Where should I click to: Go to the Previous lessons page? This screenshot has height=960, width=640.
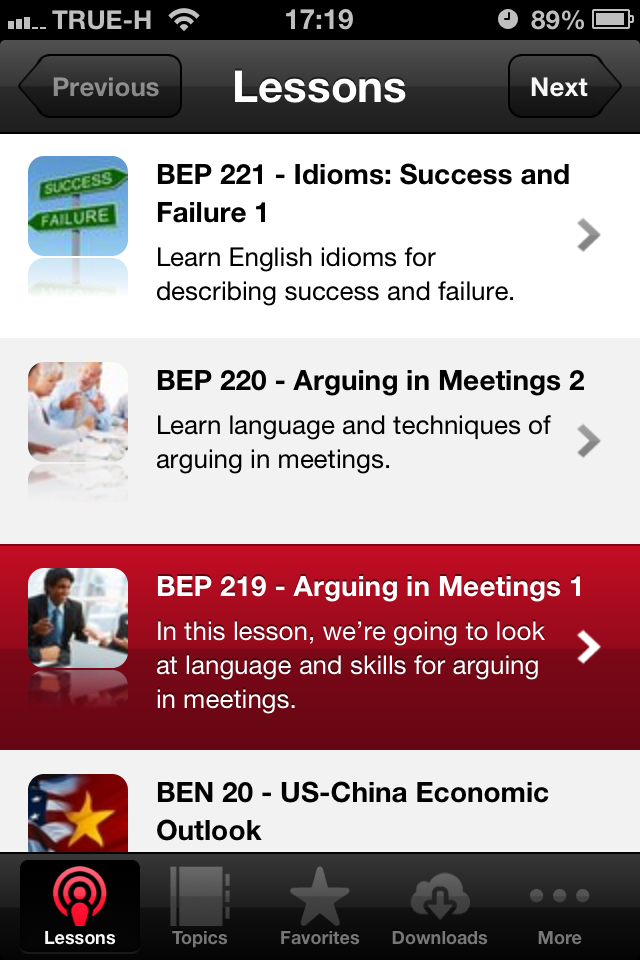(102, 87)
